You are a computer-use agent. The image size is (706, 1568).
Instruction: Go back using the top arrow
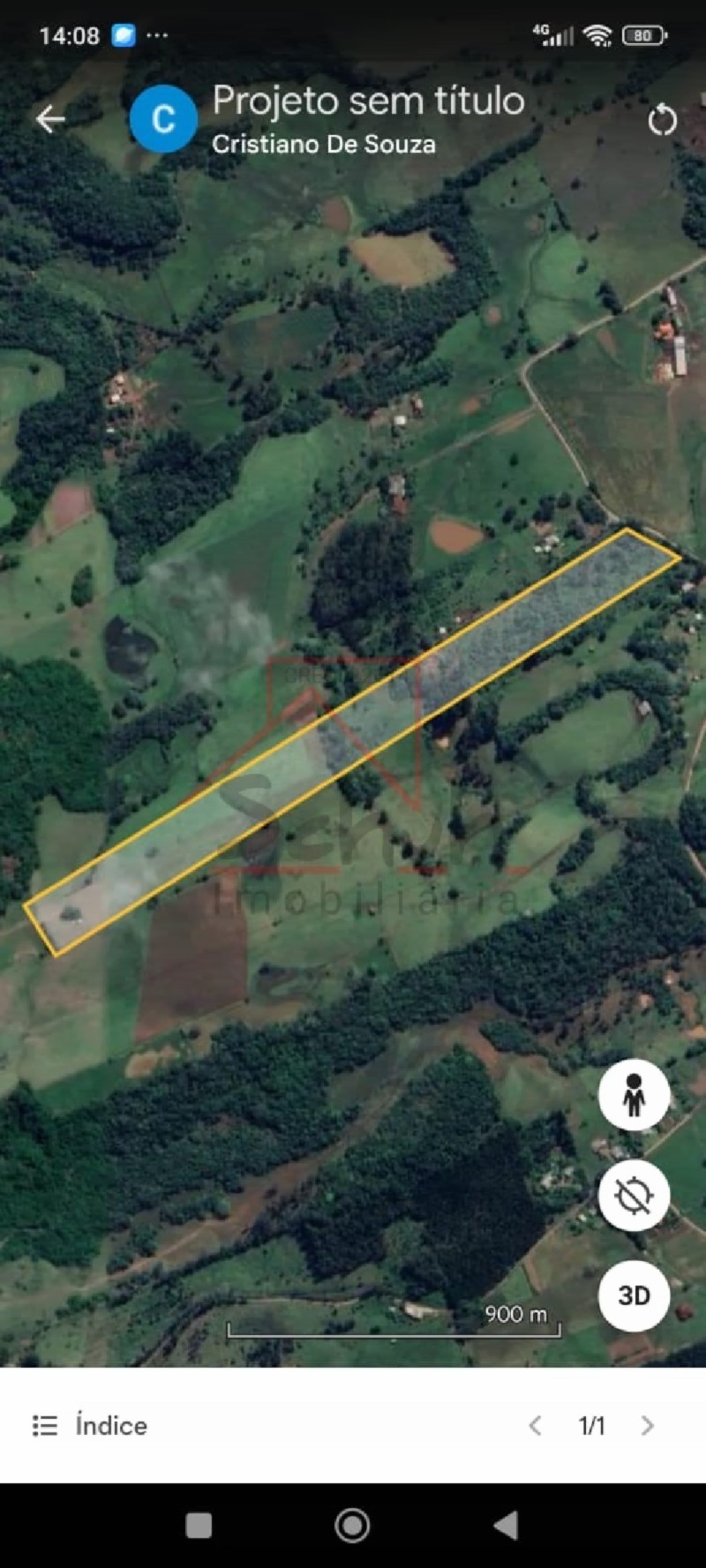click(50, 119)
